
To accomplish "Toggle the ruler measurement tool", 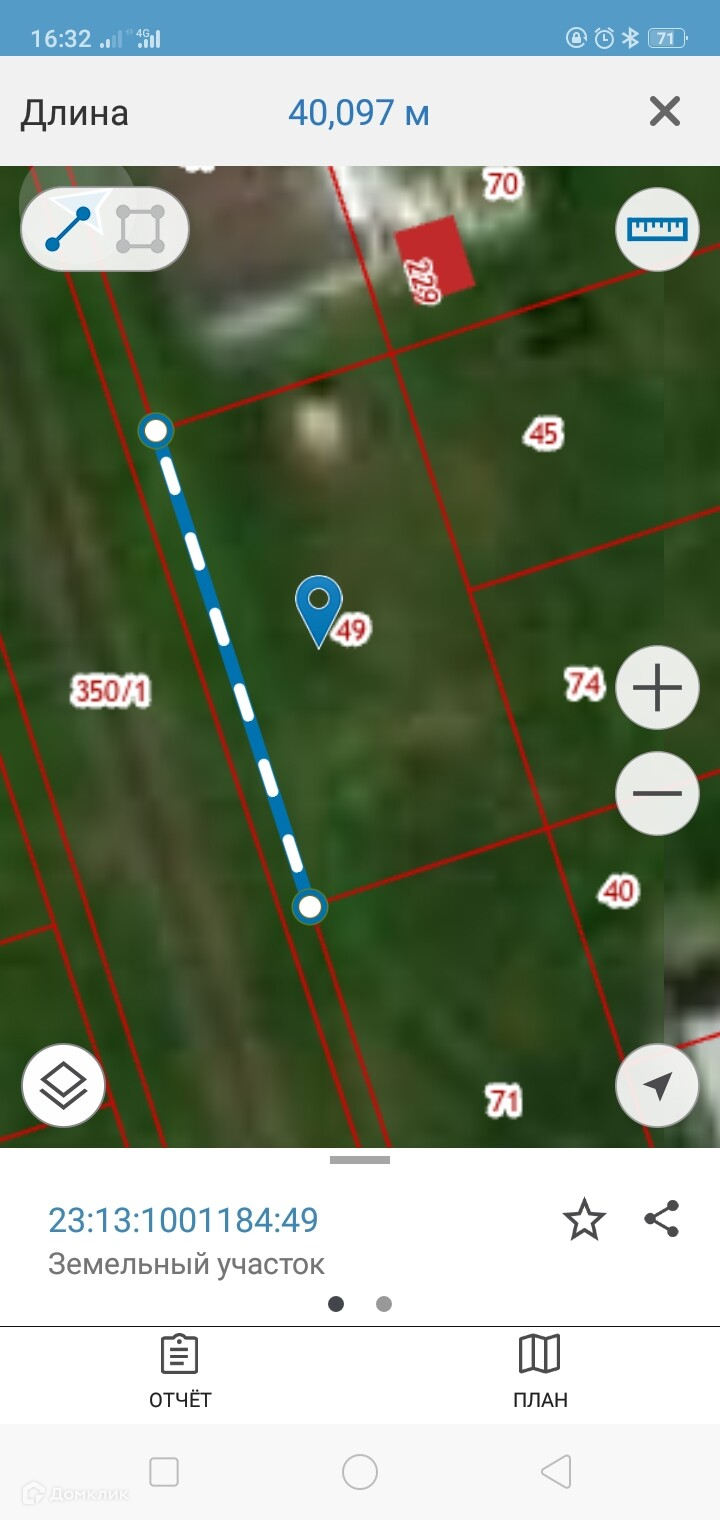I will pos(657,229).
